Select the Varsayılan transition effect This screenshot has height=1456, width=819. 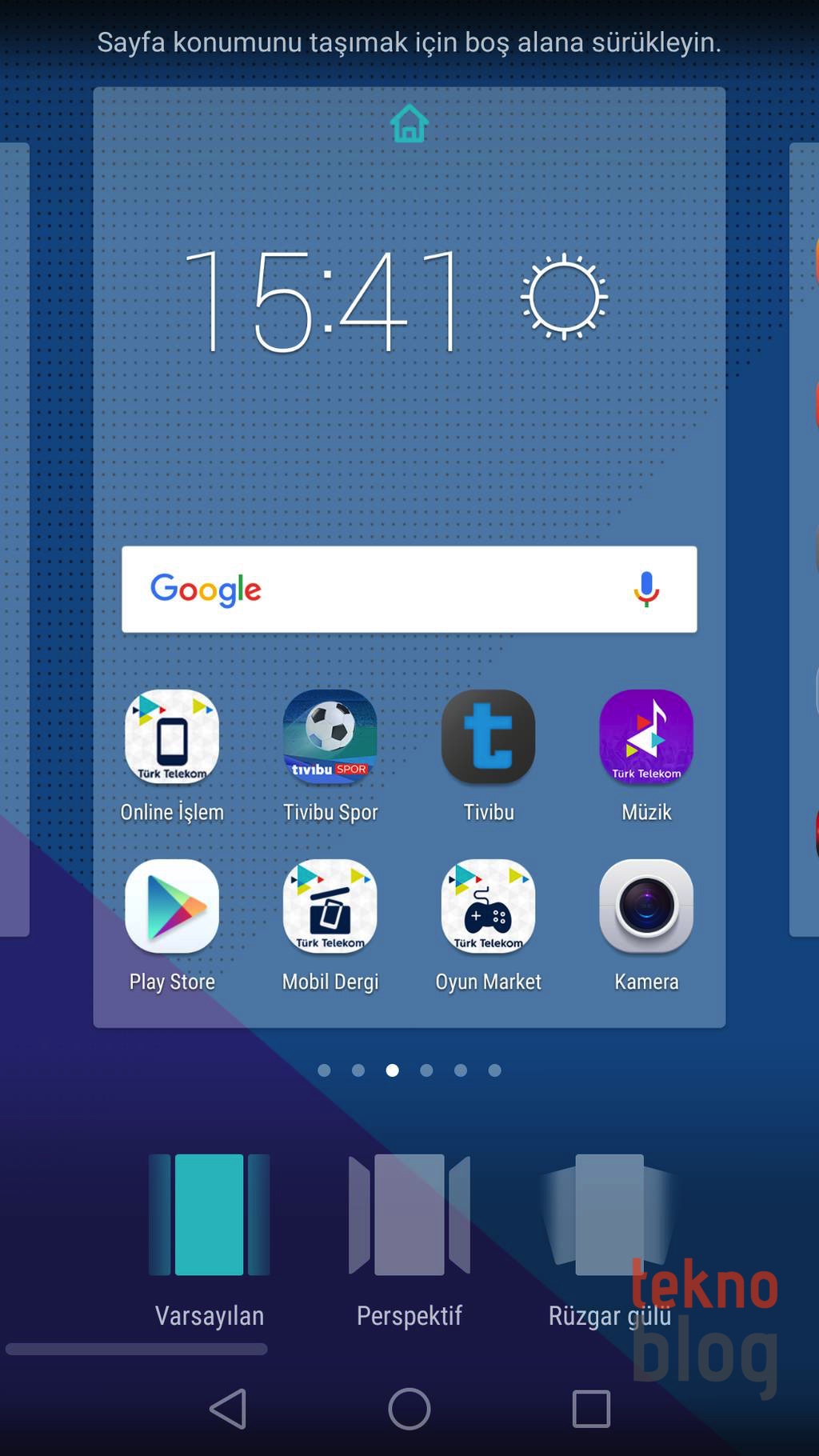pos(209,1214)
